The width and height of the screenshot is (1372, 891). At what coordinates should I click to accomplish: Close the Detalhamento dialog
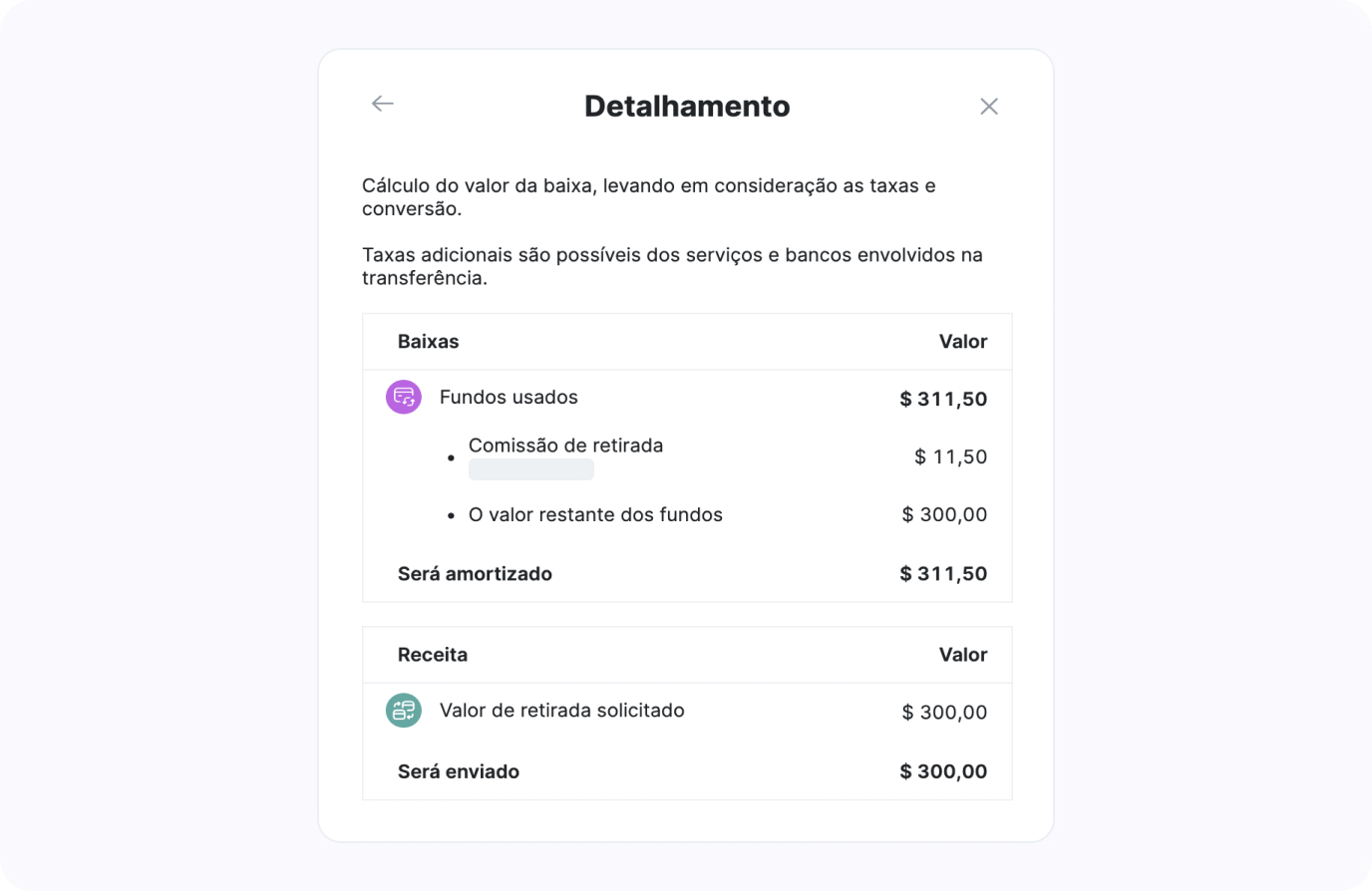(x=988, y=107)
